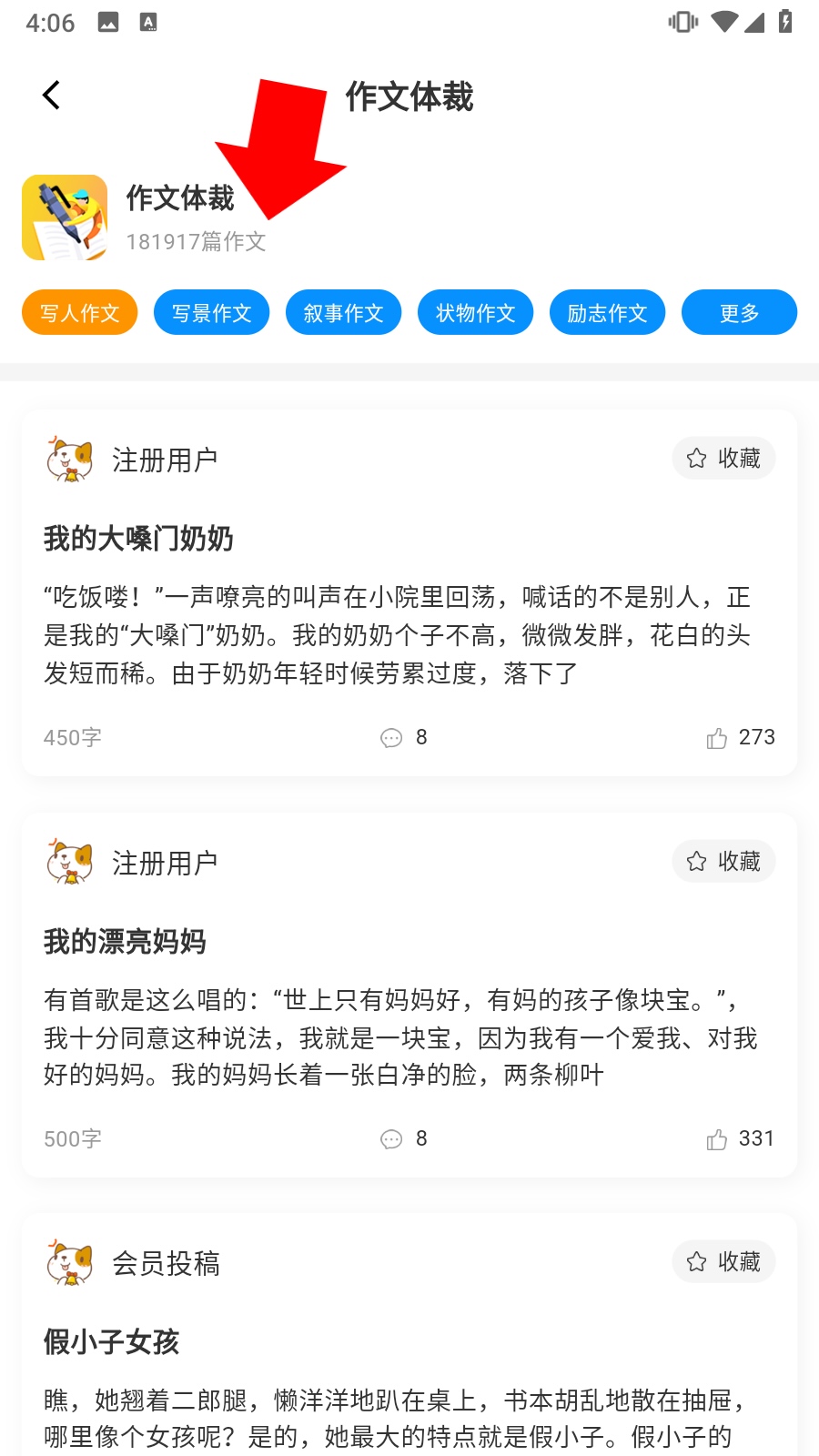Screen dimensions: 819x1456
Task: Add 我的漂亮妈妈 to 收藏
Action: point(723,861)
